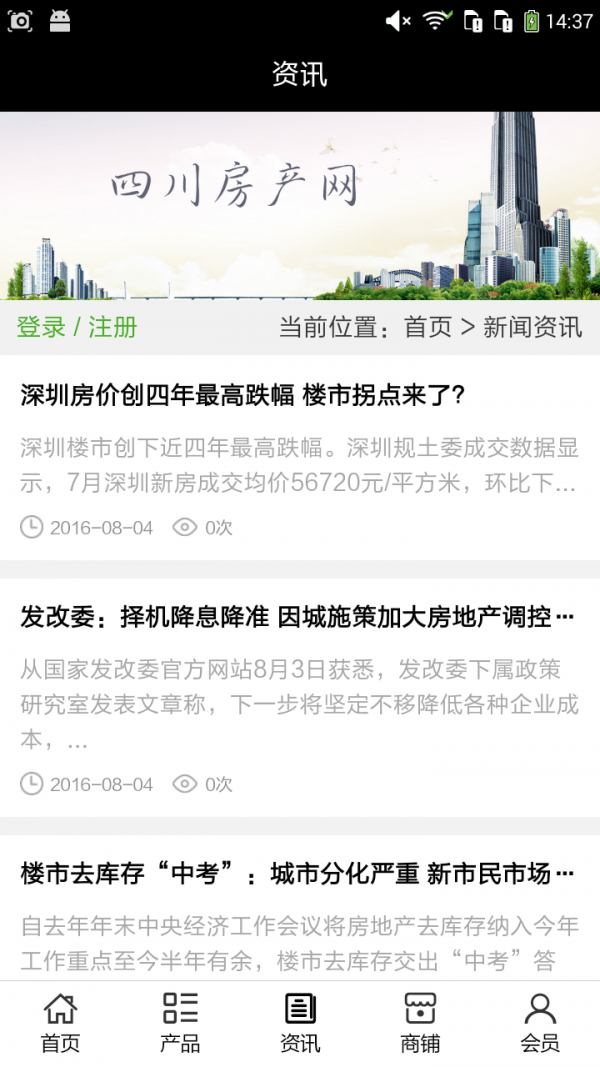
Task: Open the 产品 tab
Action: [x=180, y=1023]
